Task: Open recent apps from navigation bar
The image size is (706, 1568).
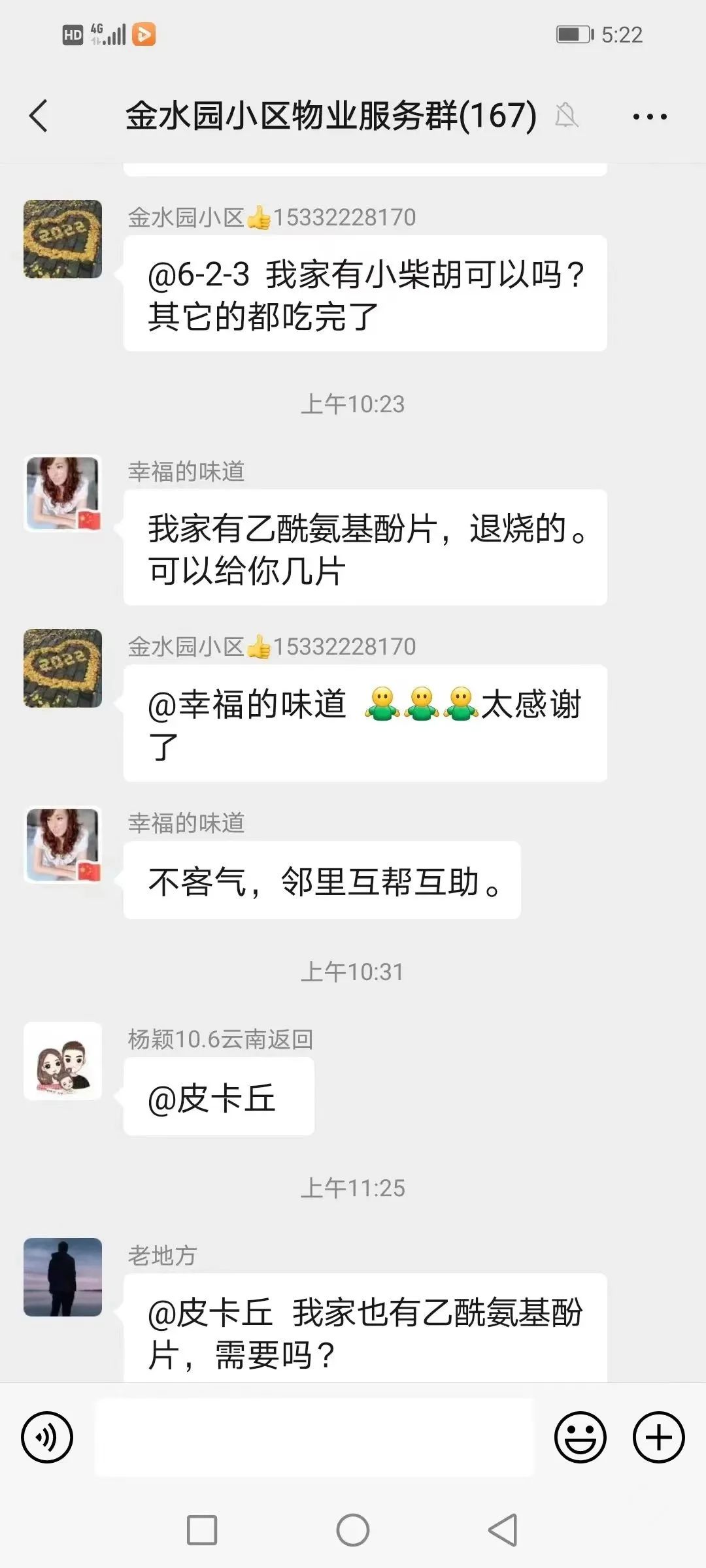Action: 202,1530
